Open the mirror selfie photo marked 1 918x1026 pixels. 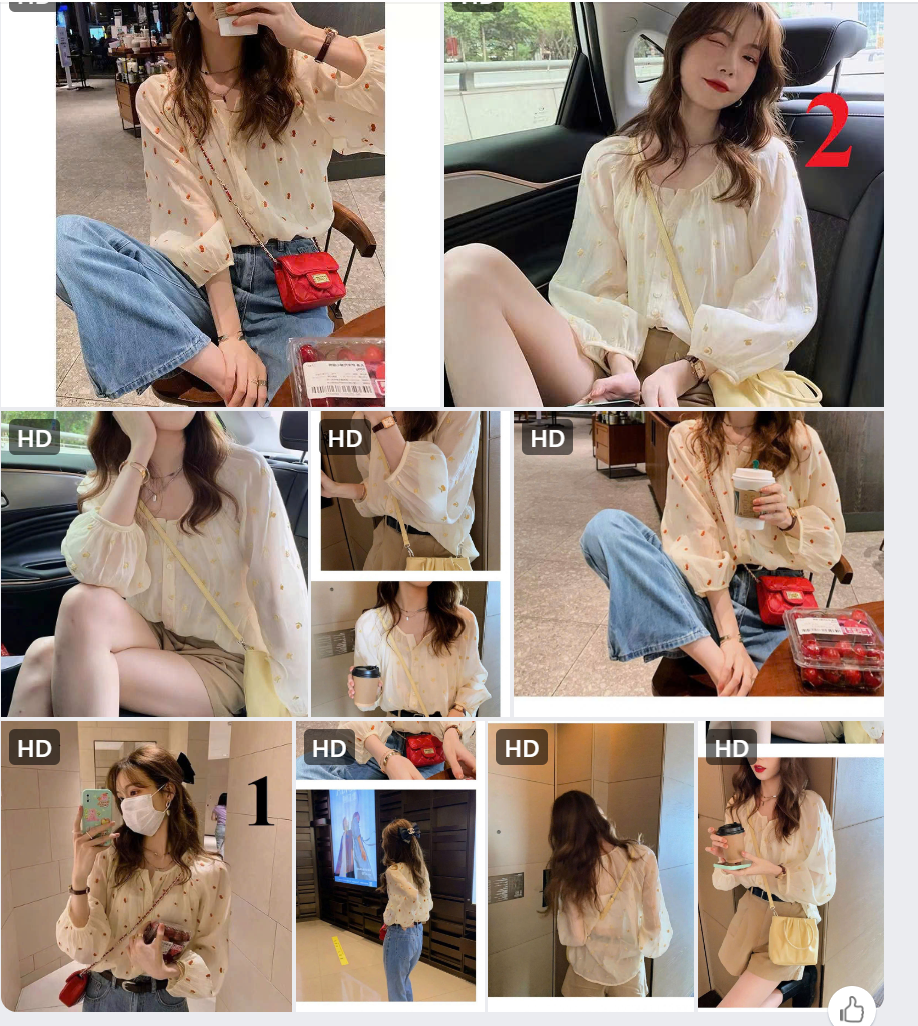pyautogui.click(x=146, y=866)
